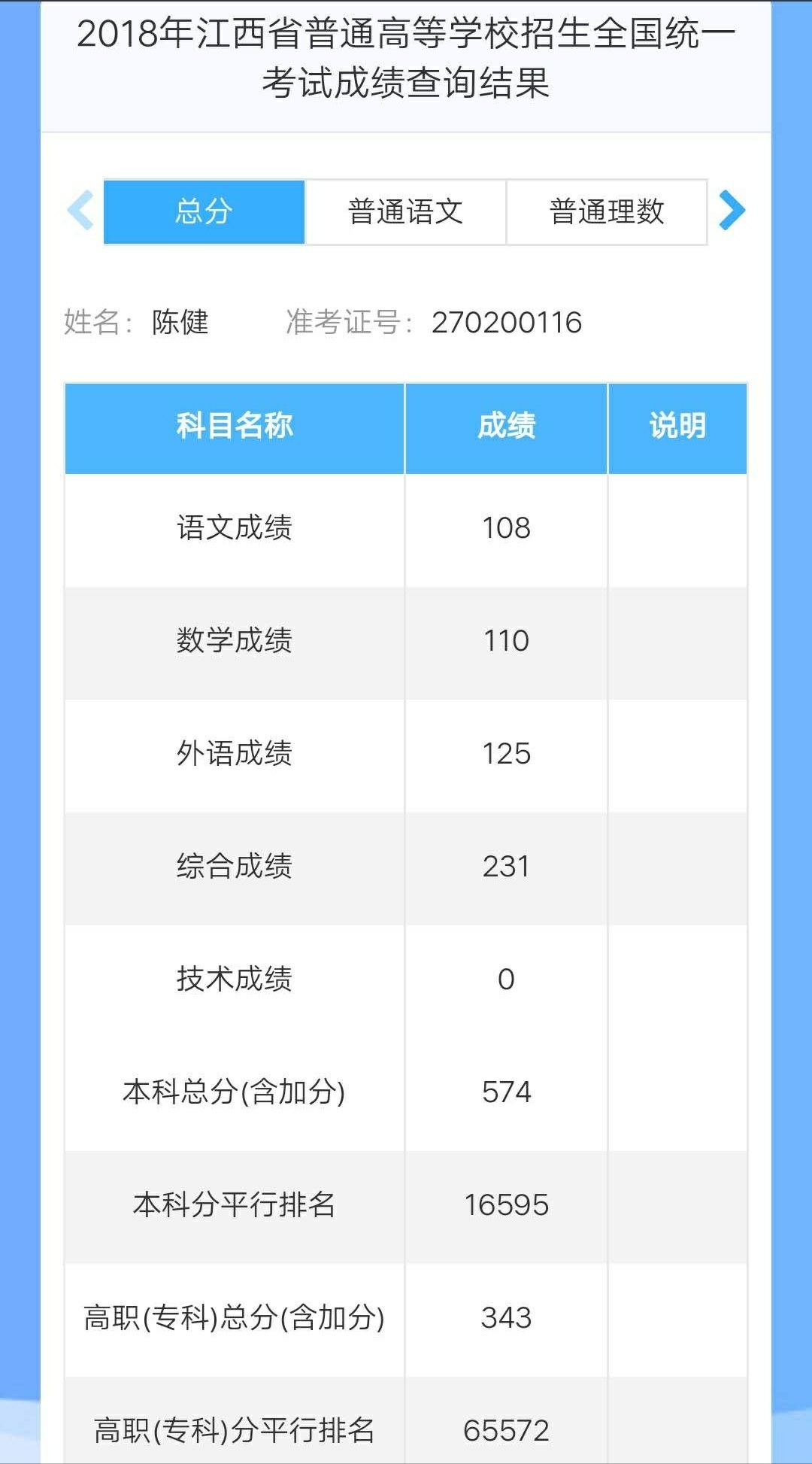This screenshot has height=1464, width=812.
Task: Tap the left arrow for previous tabs
Action: 80,210
